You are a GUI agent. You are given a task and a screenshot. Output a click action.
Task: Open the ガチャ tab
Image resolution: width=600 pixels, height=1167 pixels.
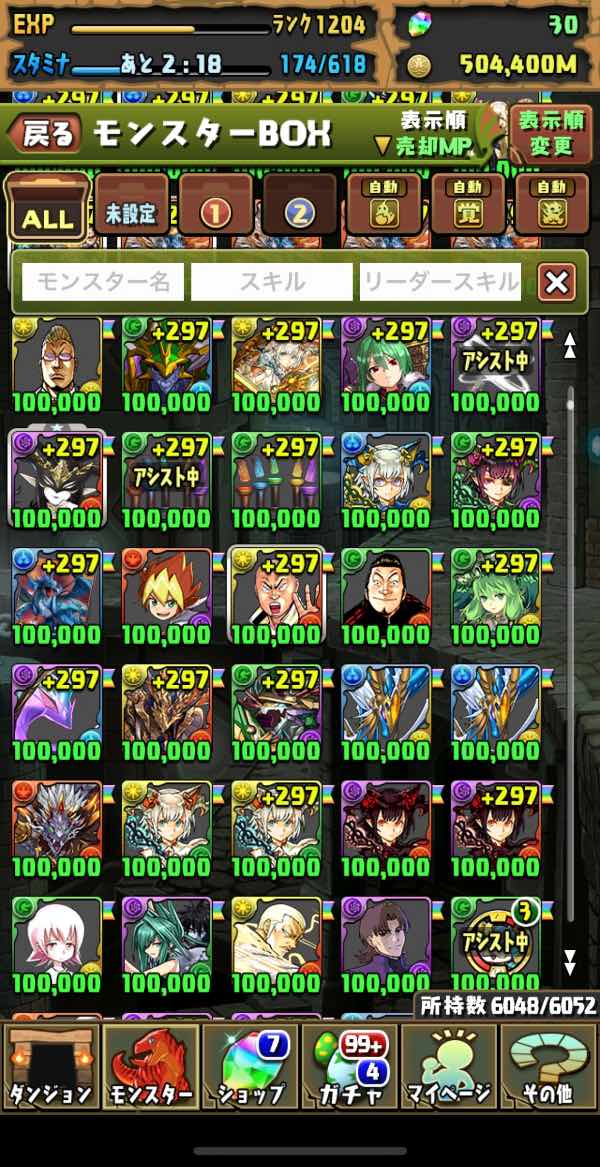[x=350, y=1066]
